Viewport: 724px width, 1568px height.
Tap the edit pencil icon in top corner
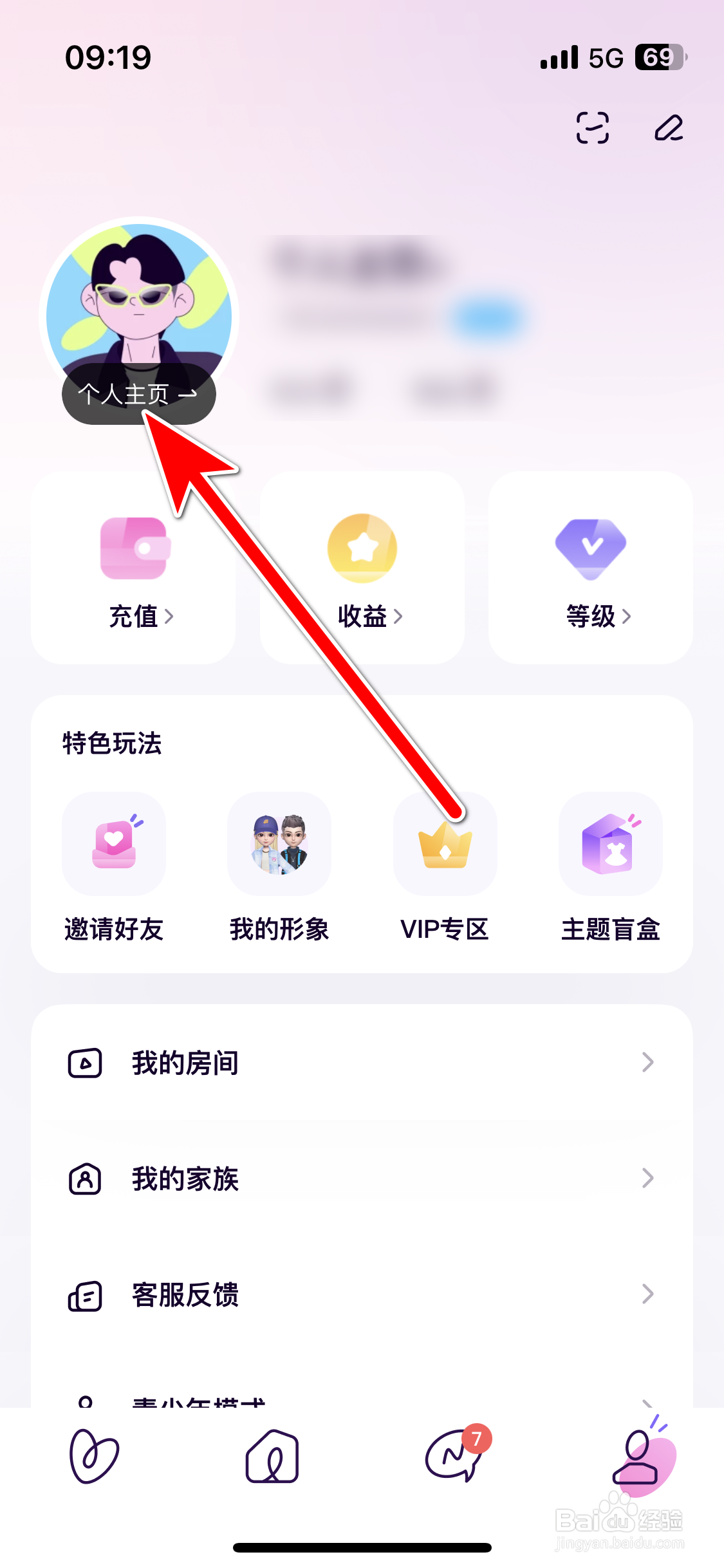669,128
